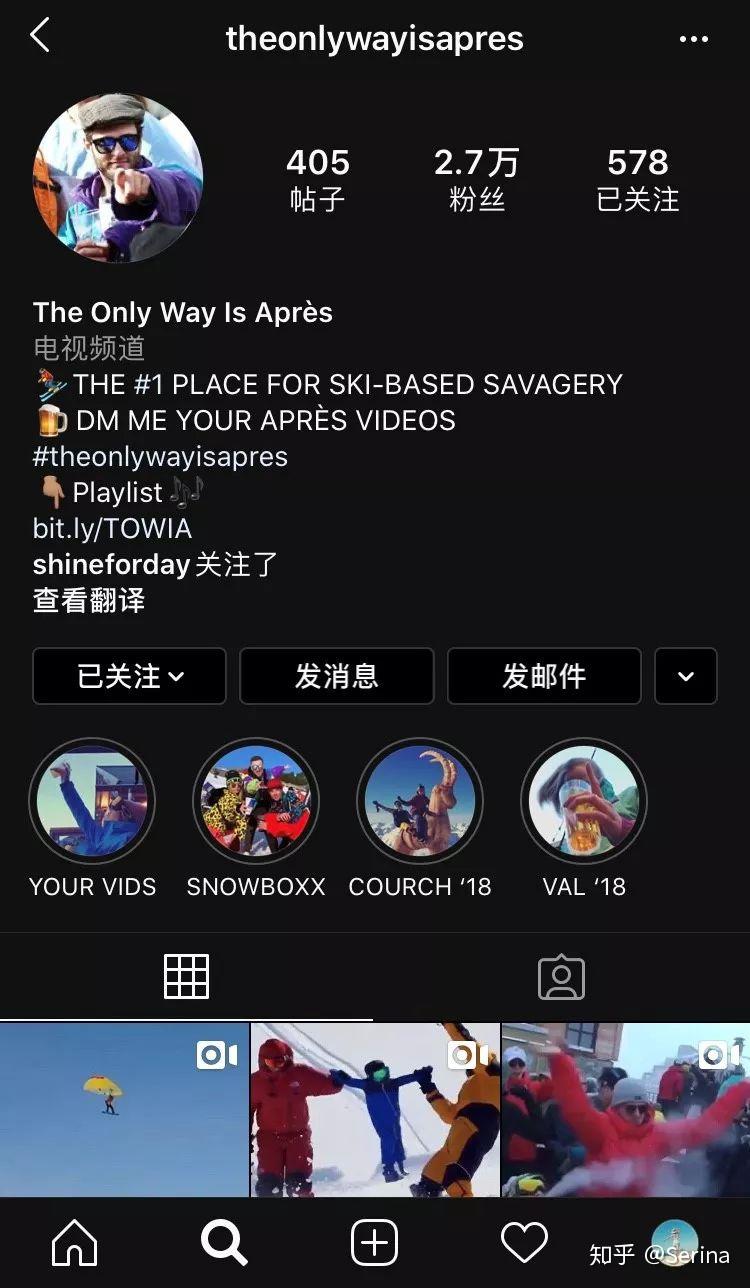Tap 发消息 to send a message
Screen dimensions: 750x1288
tap(337, 677)
